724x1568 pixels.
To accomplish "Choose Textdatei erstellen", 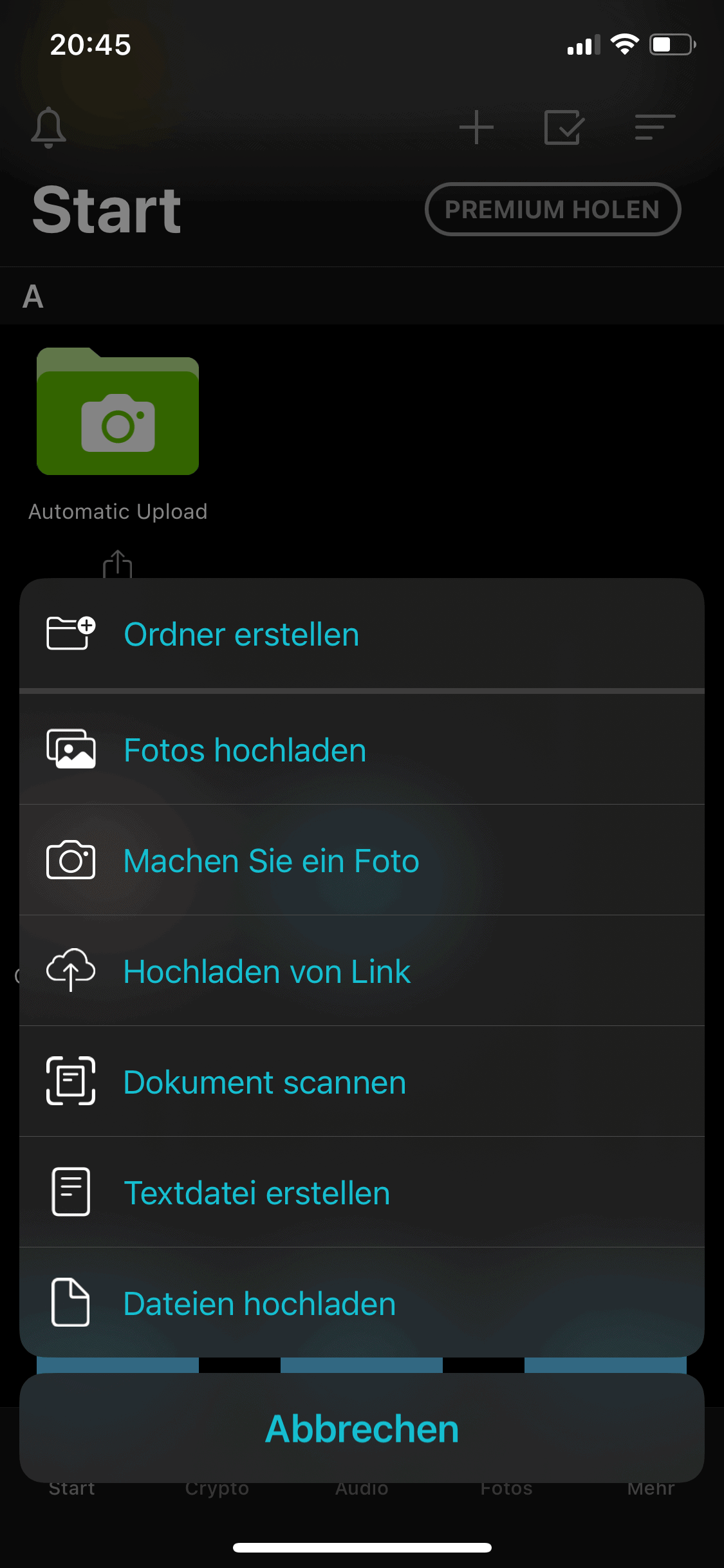I will click(362, 1192).
